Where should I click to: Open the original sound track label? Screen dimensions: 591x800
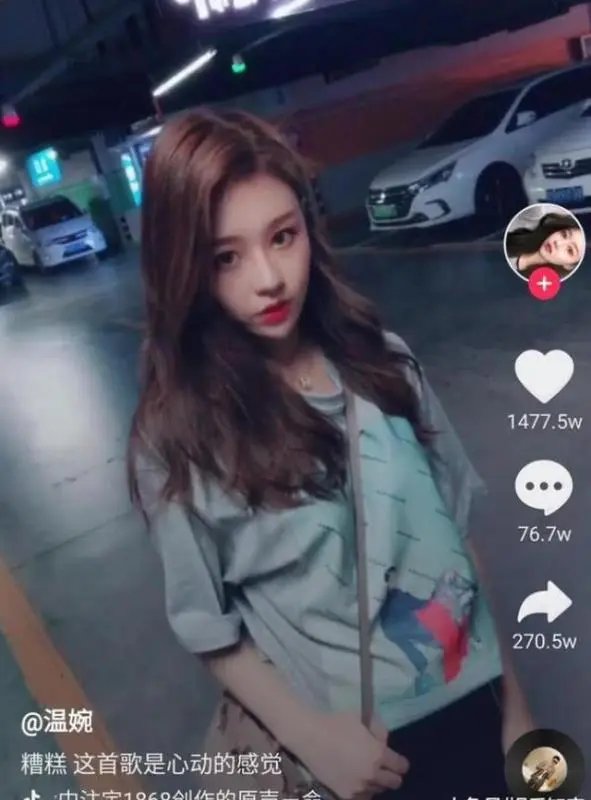coord(174,795)
